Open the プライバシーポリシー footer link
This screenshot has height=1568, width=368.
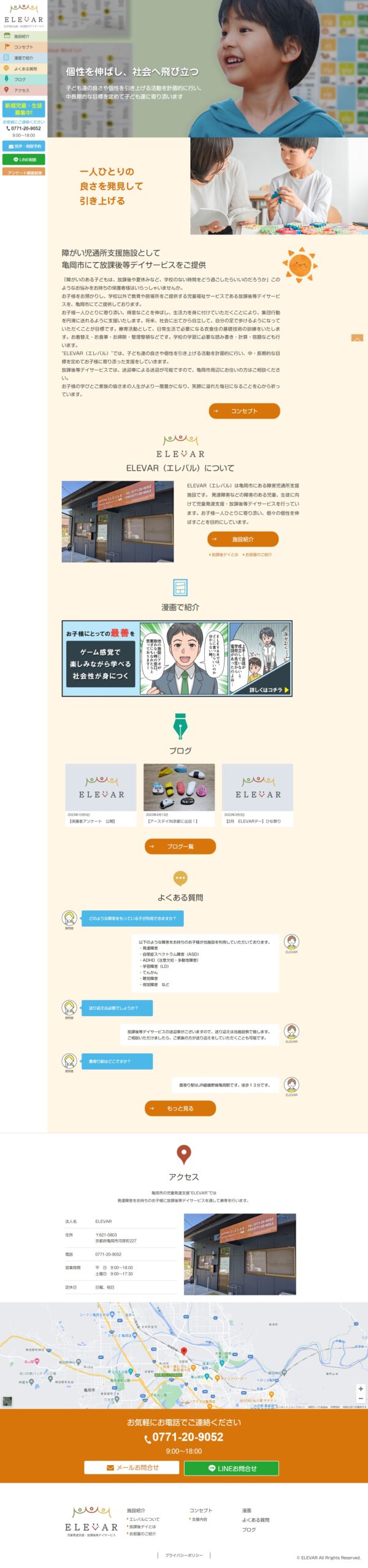[x=183, y=1555]
